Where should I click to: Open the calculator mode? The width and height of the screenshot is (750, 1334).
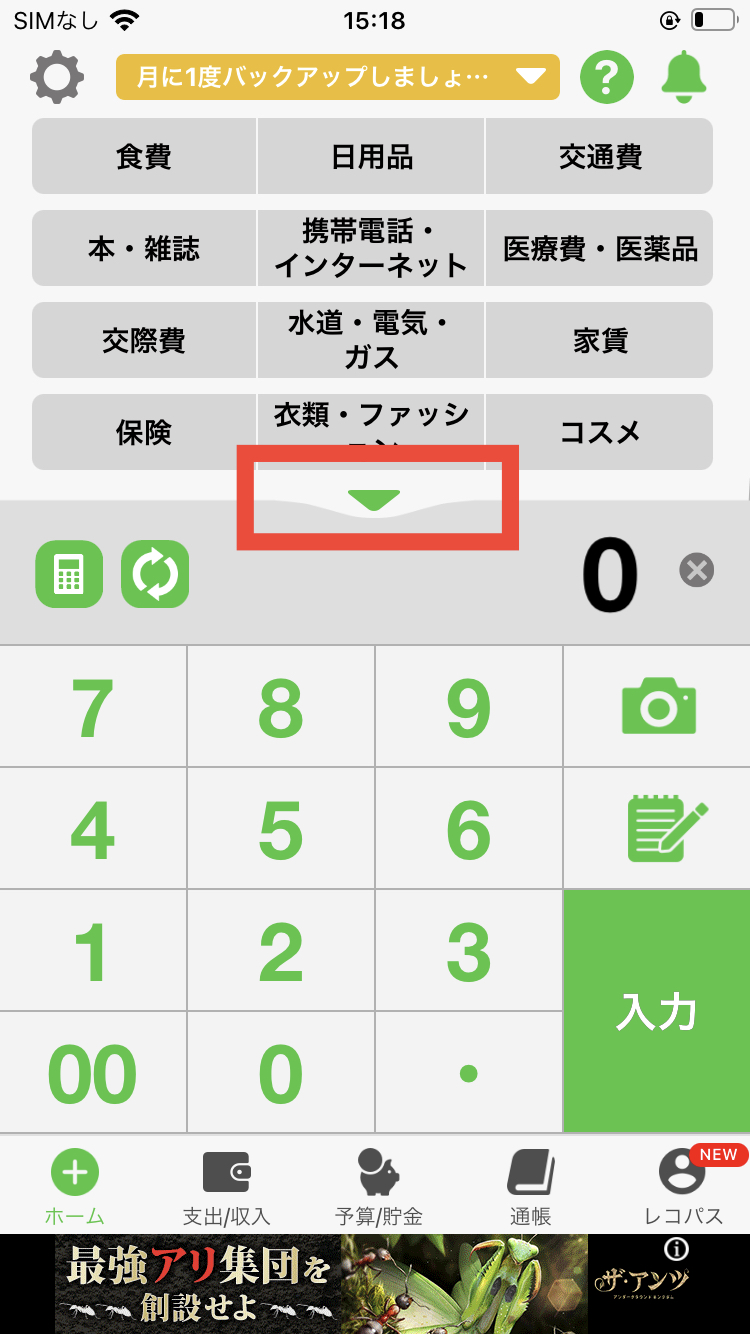tap(69, 574)
